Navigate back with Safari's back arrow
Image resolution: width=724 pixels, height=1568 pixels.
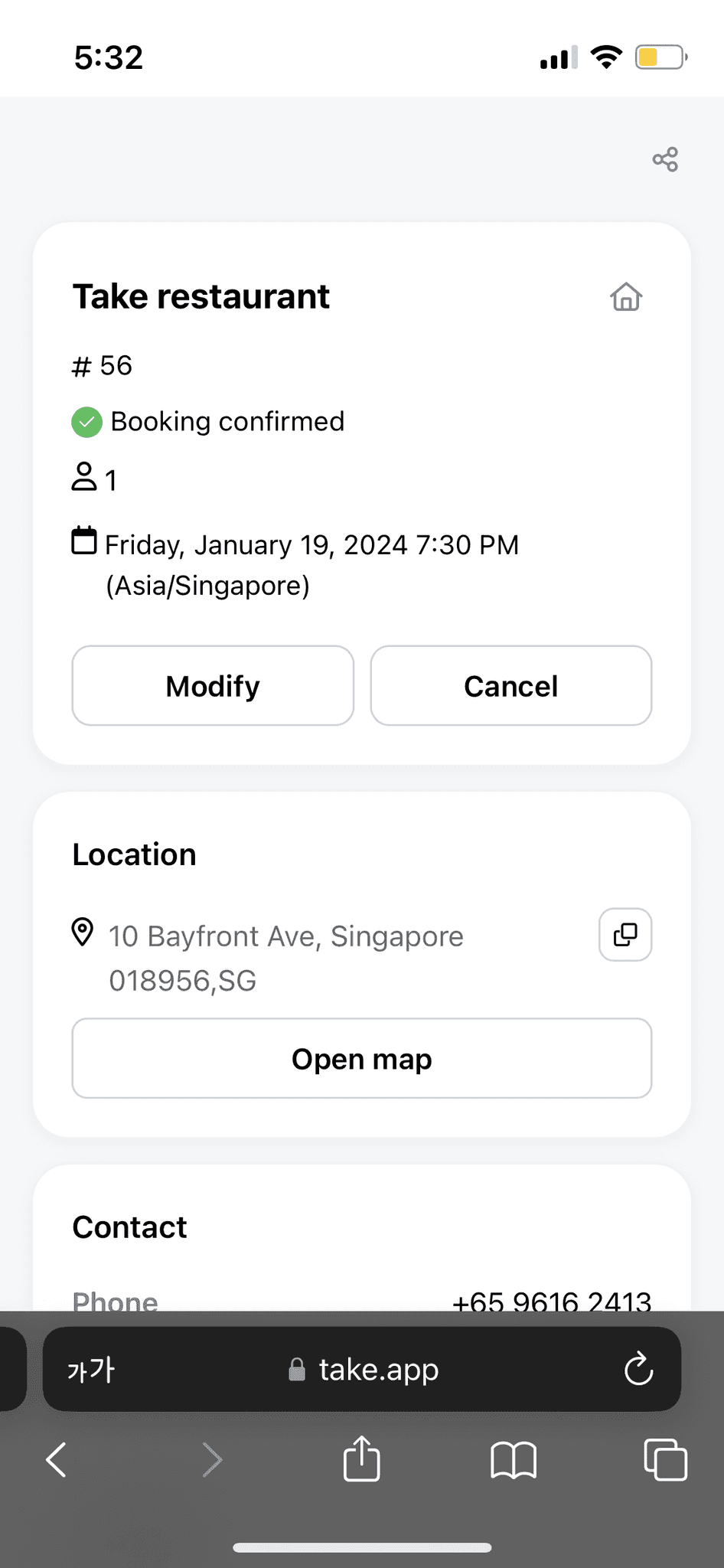pyautogui.click(x=56, y=1459)
